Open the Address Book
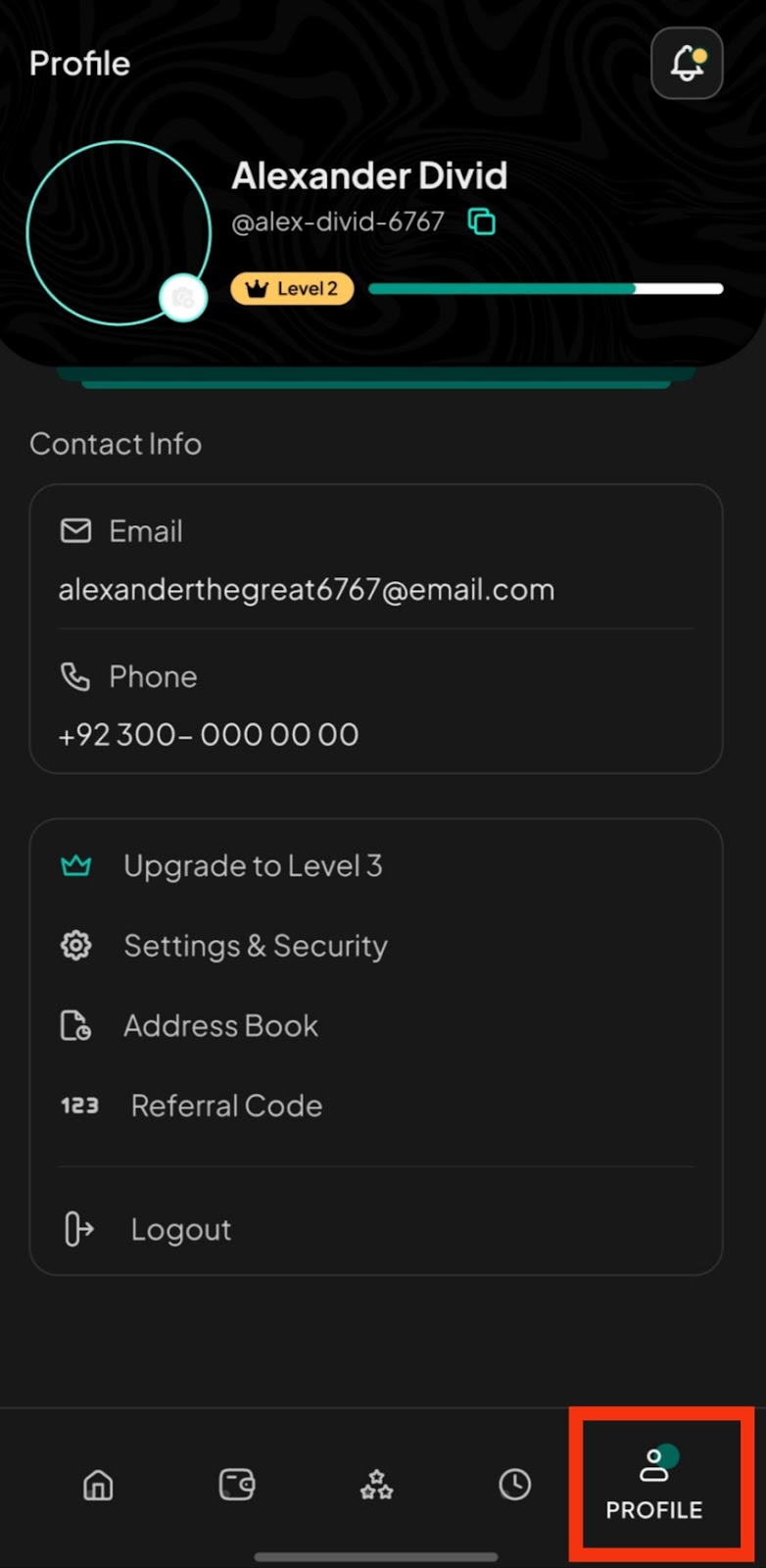Viewport: 766px width, 1568px height. [x=376, y=1026]
